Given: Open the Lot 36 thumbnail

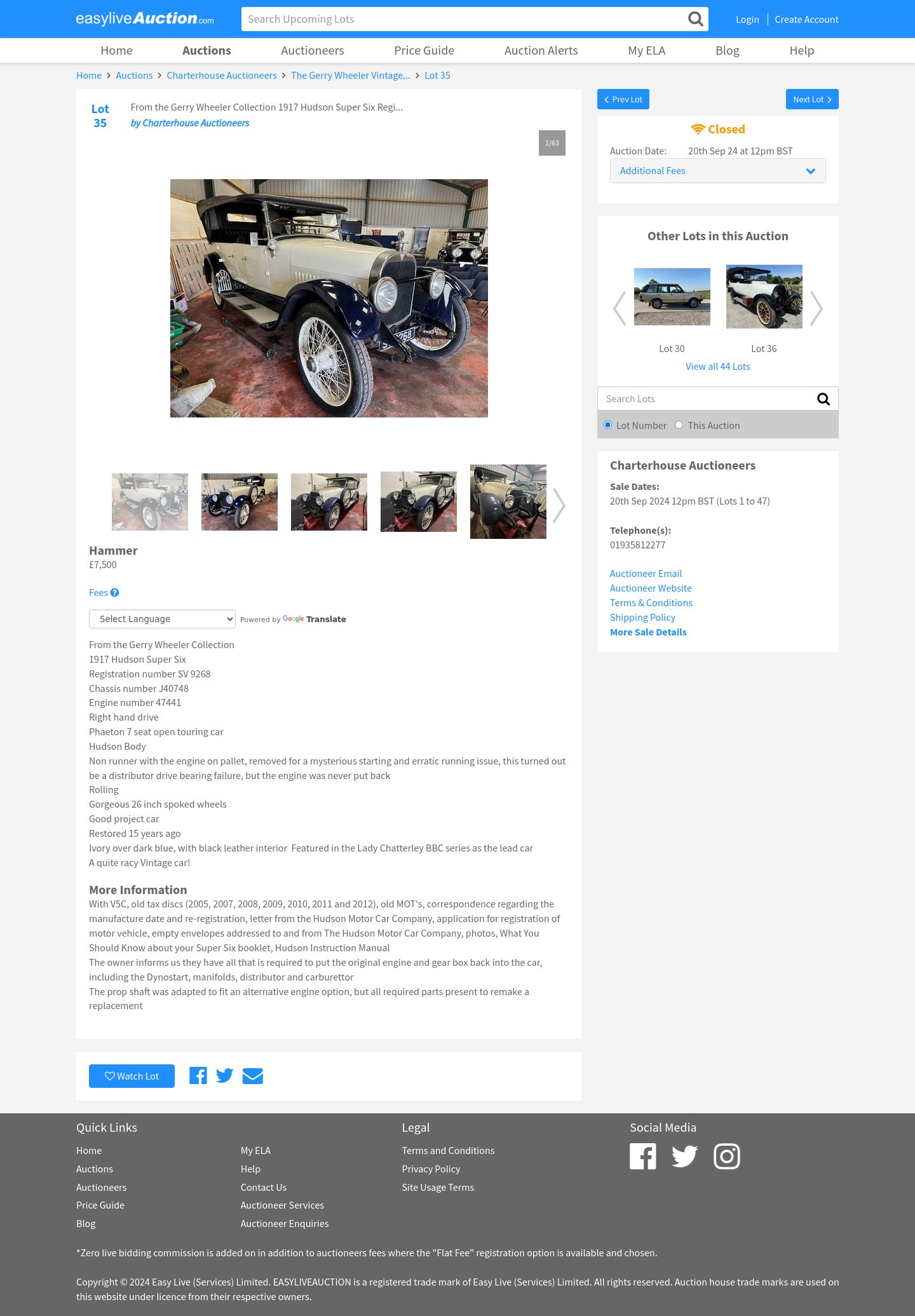Looking at the screenshot, I should coord(764,297).
